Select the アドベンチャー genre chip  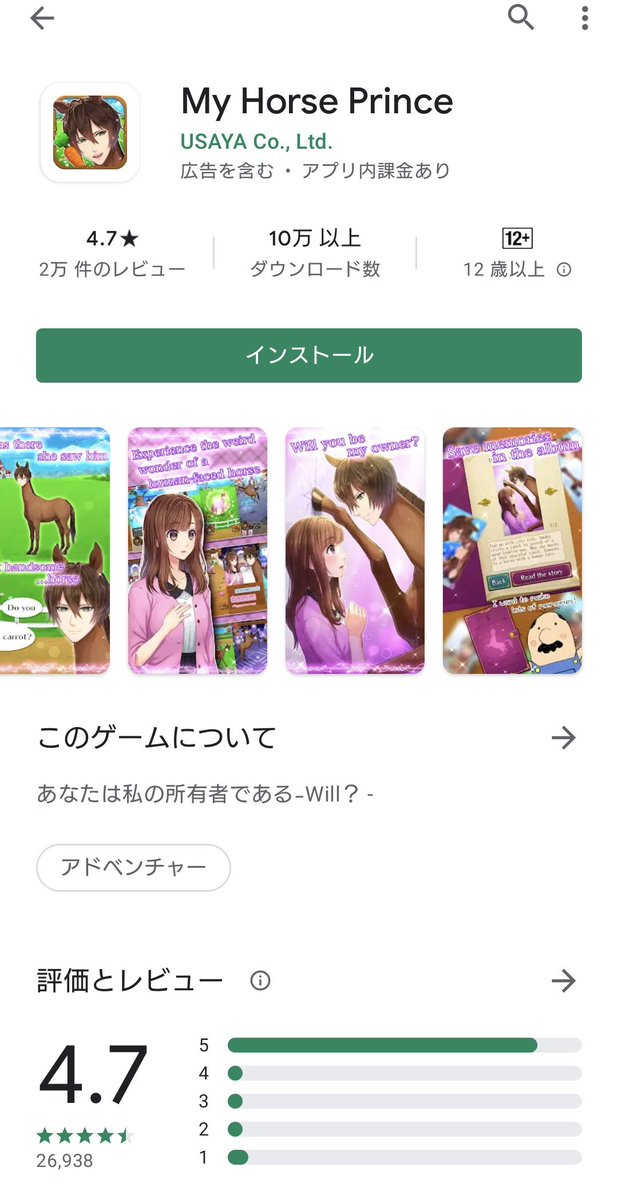pyautogui.click(x=133, y=867)
